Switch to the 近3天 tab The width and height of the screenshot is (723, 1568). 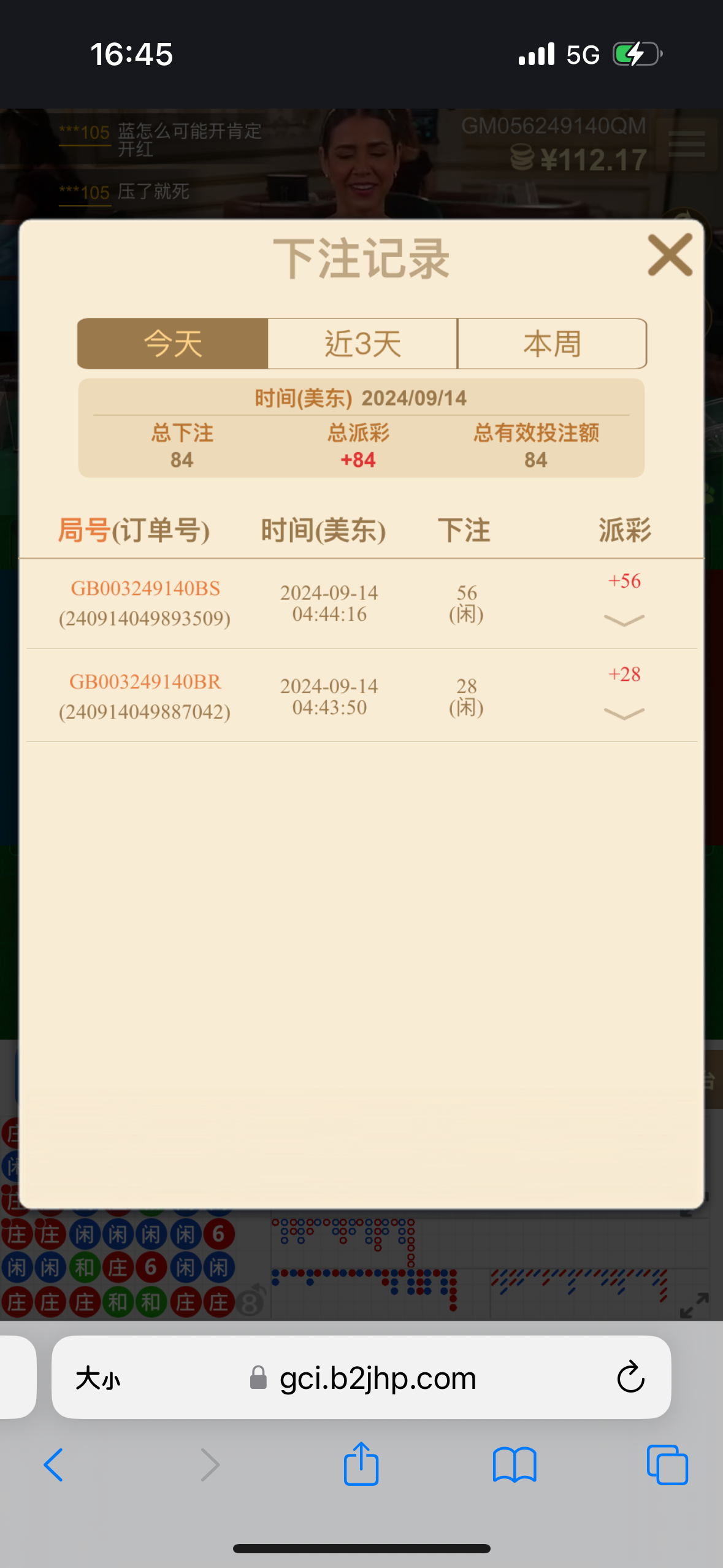coord(362,344)
